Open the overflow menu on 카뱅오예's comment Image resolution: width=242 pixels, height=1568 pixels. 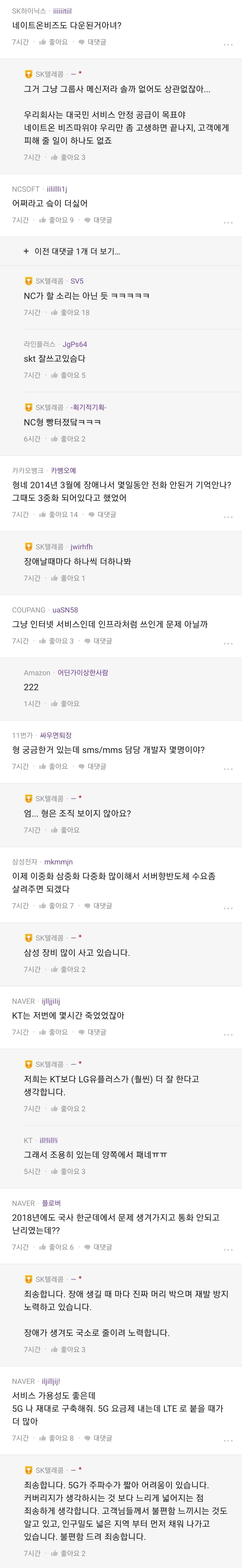point(228,516)
